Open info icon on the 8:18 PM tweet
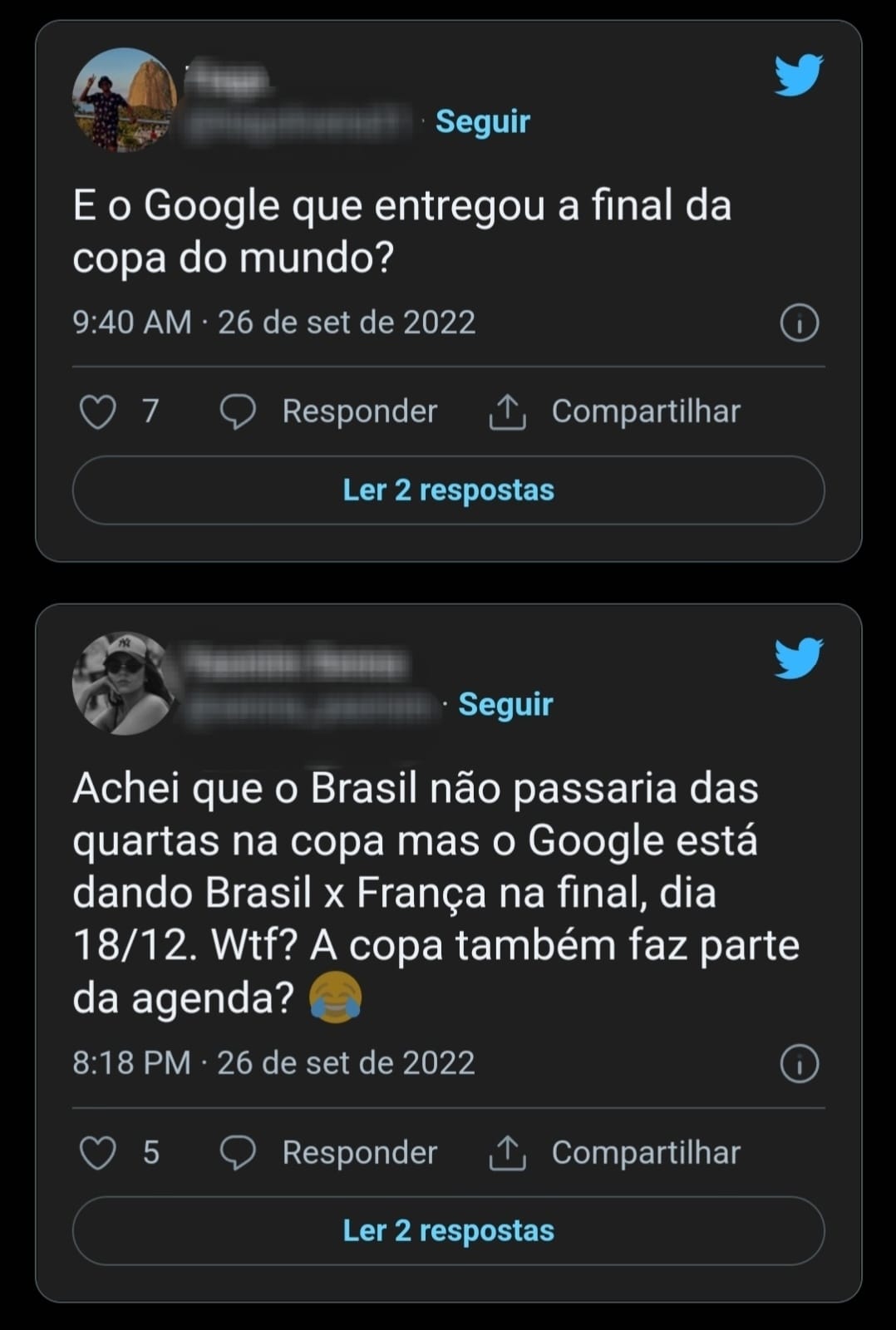 point(800,1064)
